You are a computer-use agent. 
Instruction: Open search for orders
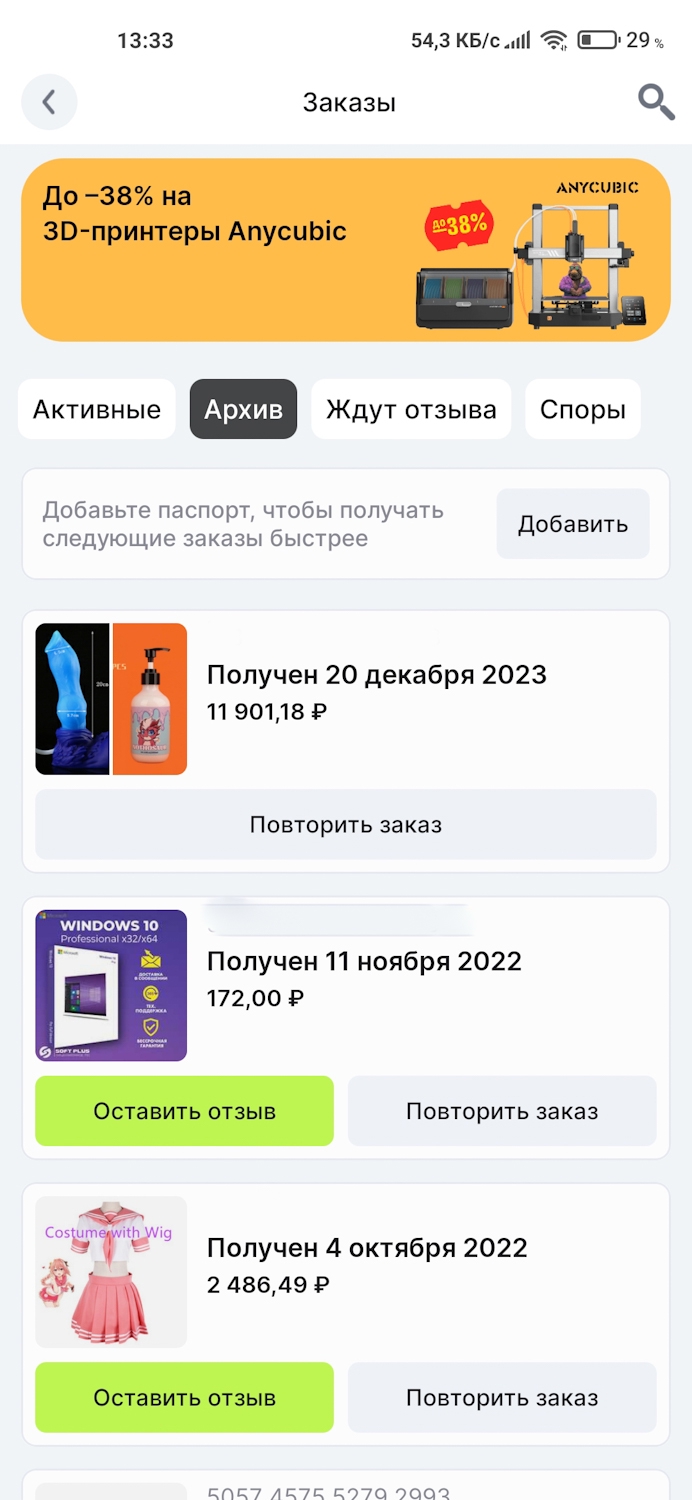click(656, 102)
